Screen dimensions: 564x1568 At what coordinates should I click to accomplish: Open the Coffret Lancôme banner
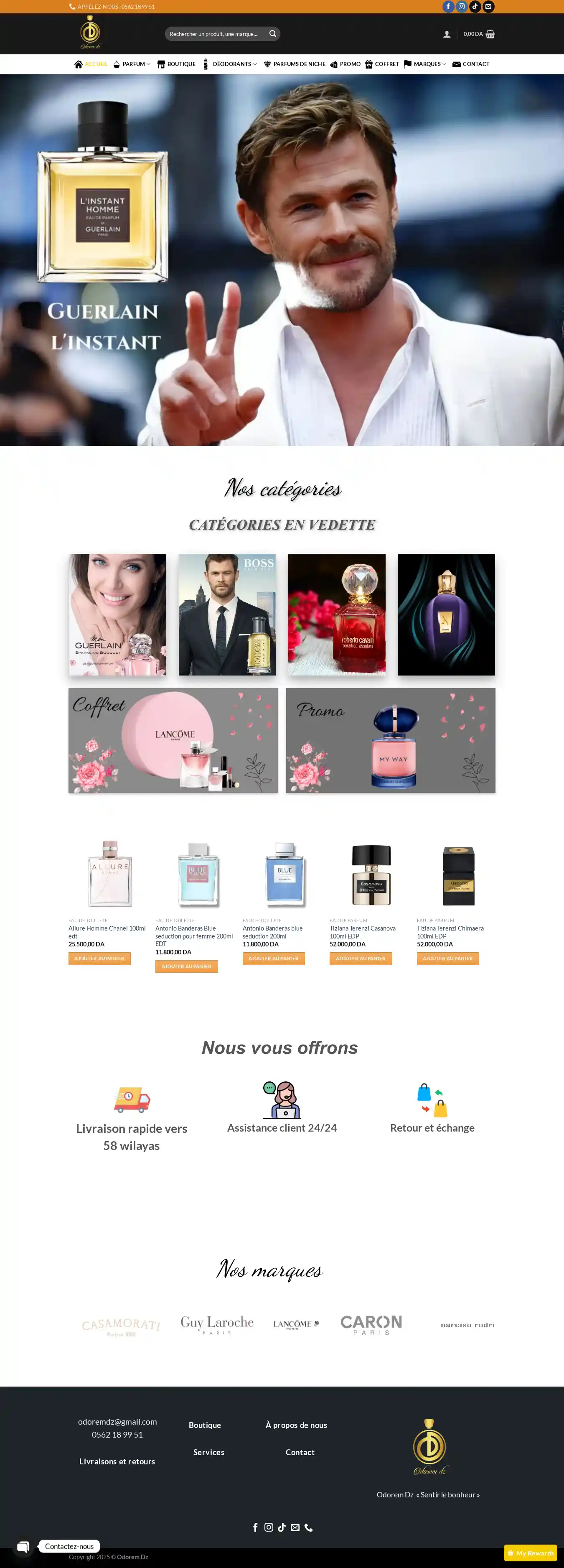point(173,740)
